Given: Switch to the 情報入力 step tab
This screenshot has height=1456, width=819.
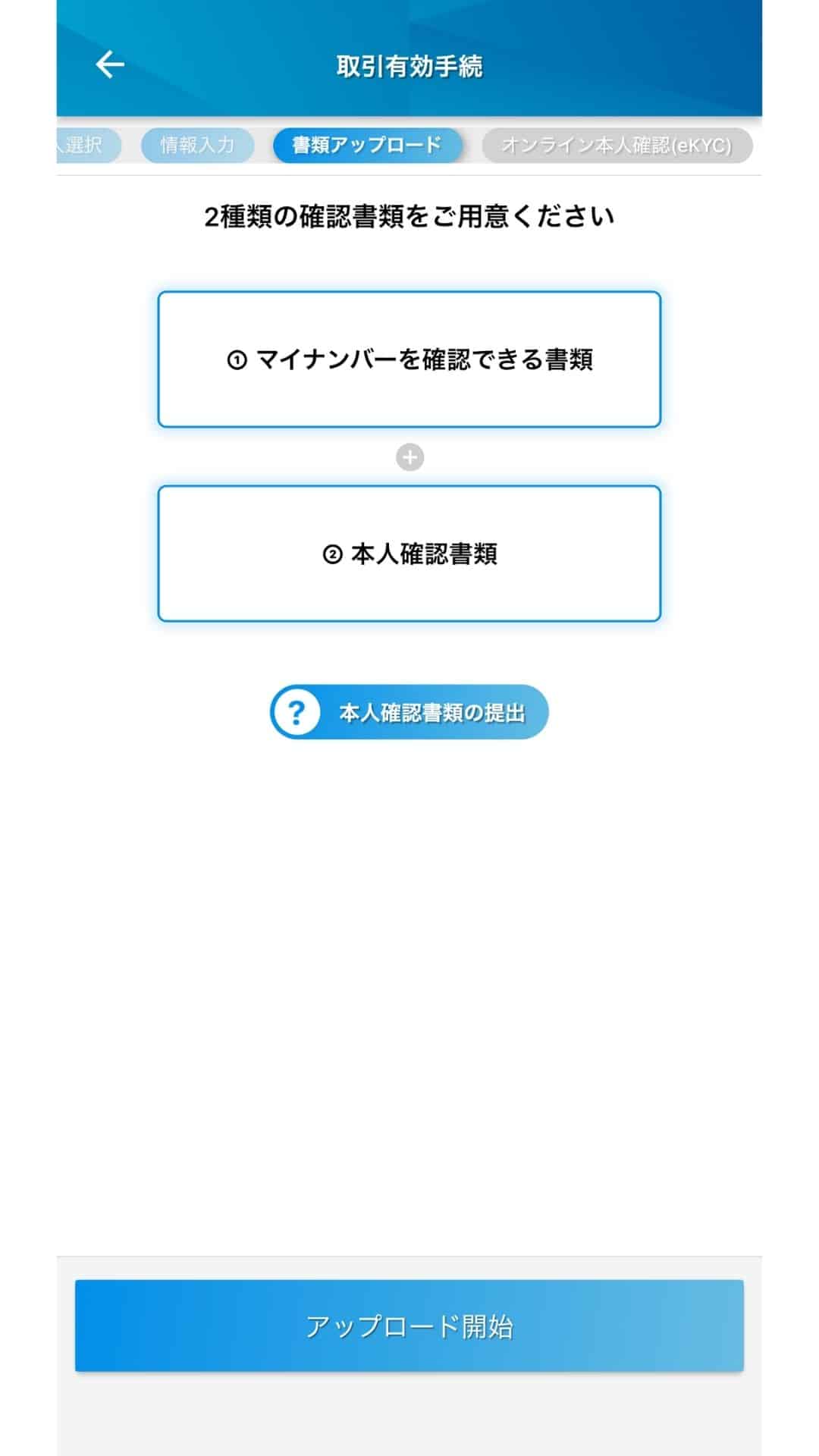Looking at the screenshot, I should [197, 144].
